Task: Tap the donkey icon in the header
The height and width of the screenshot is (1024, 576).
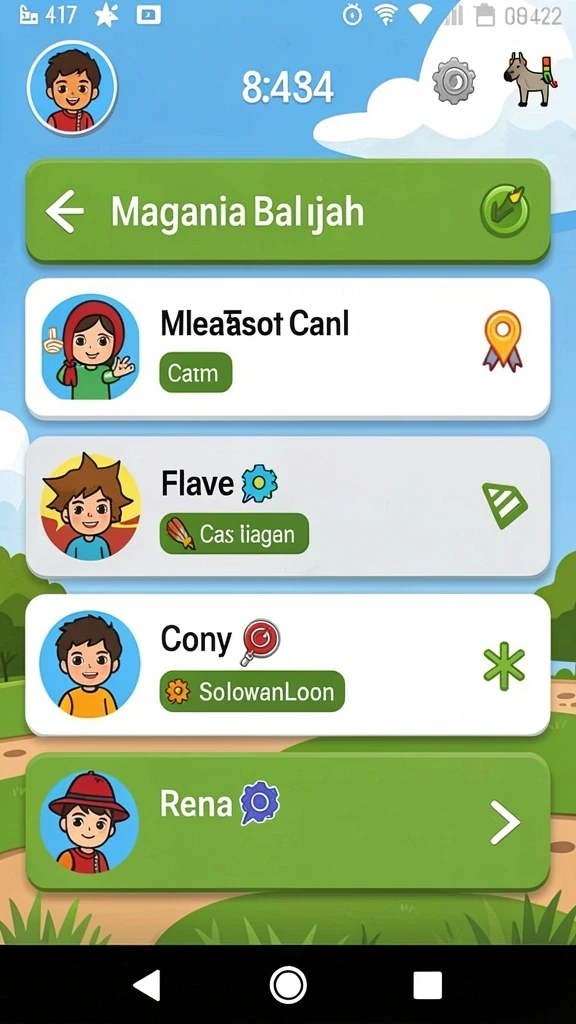Action: [531, 80]
